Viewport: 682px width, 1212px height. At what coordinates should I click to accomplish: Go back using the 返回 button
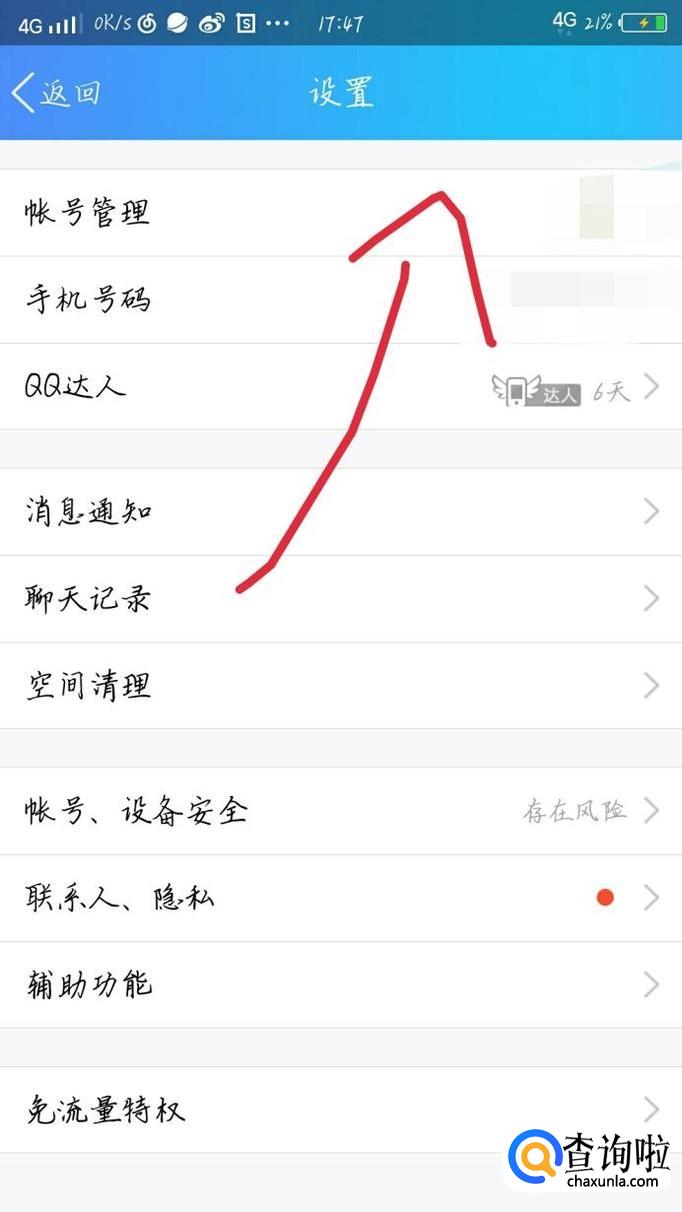[57, 93]
